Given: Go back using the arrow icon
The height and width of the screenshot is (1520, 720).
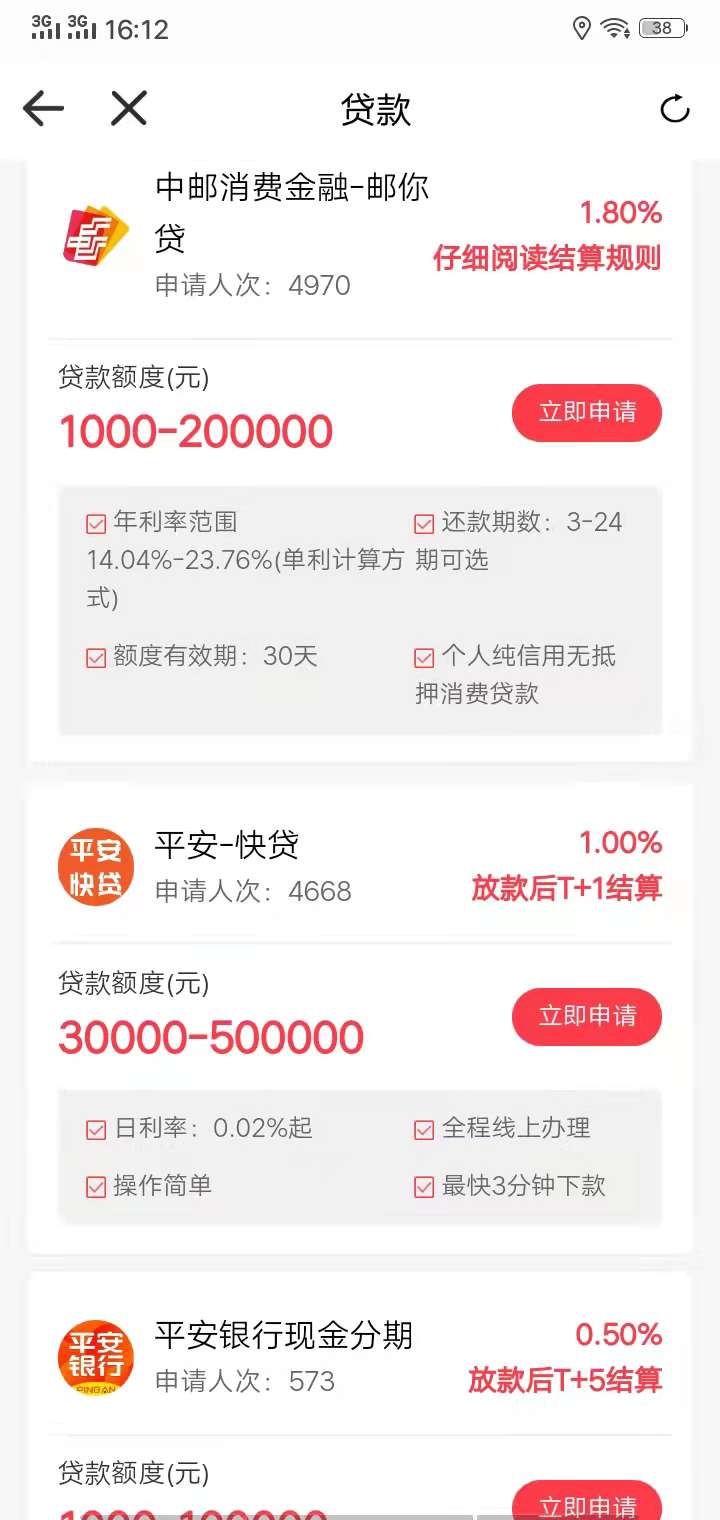Looking at the screenshot, I should 43,108.
